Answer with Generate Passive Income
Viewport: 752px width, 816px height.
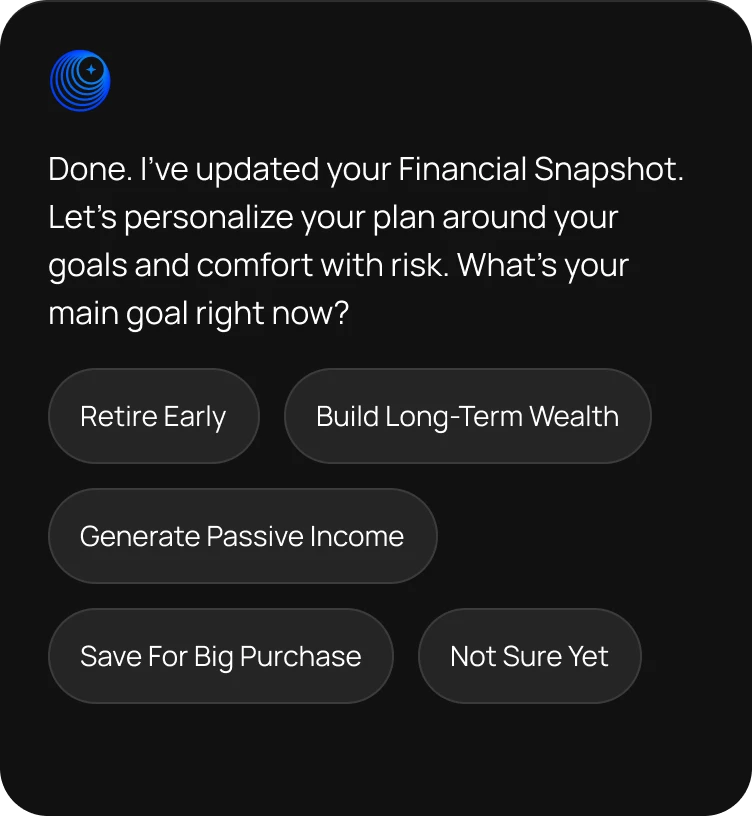[x=242, y=536]
